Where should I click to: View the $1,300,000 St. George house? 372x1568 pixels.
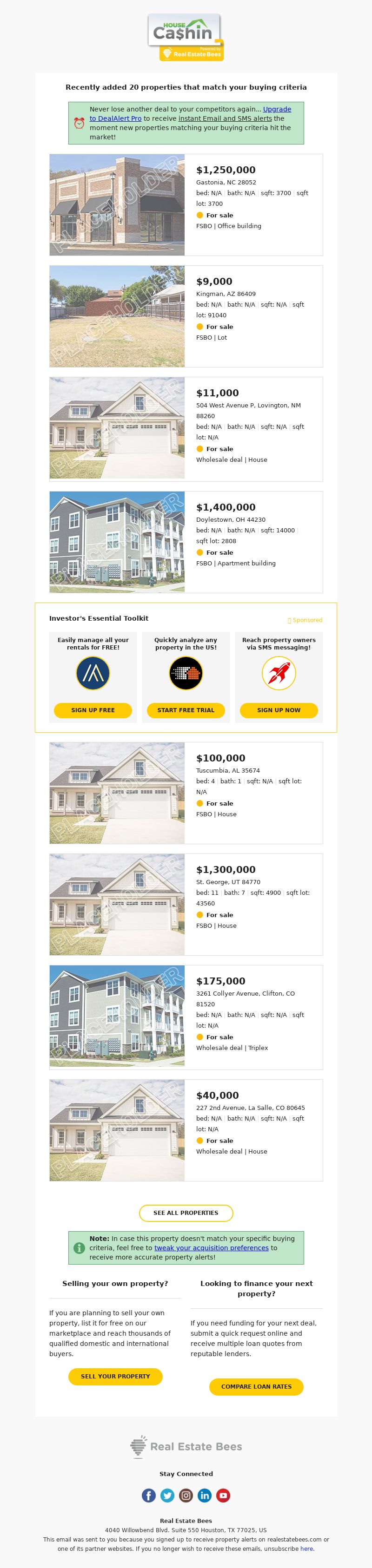225,870
